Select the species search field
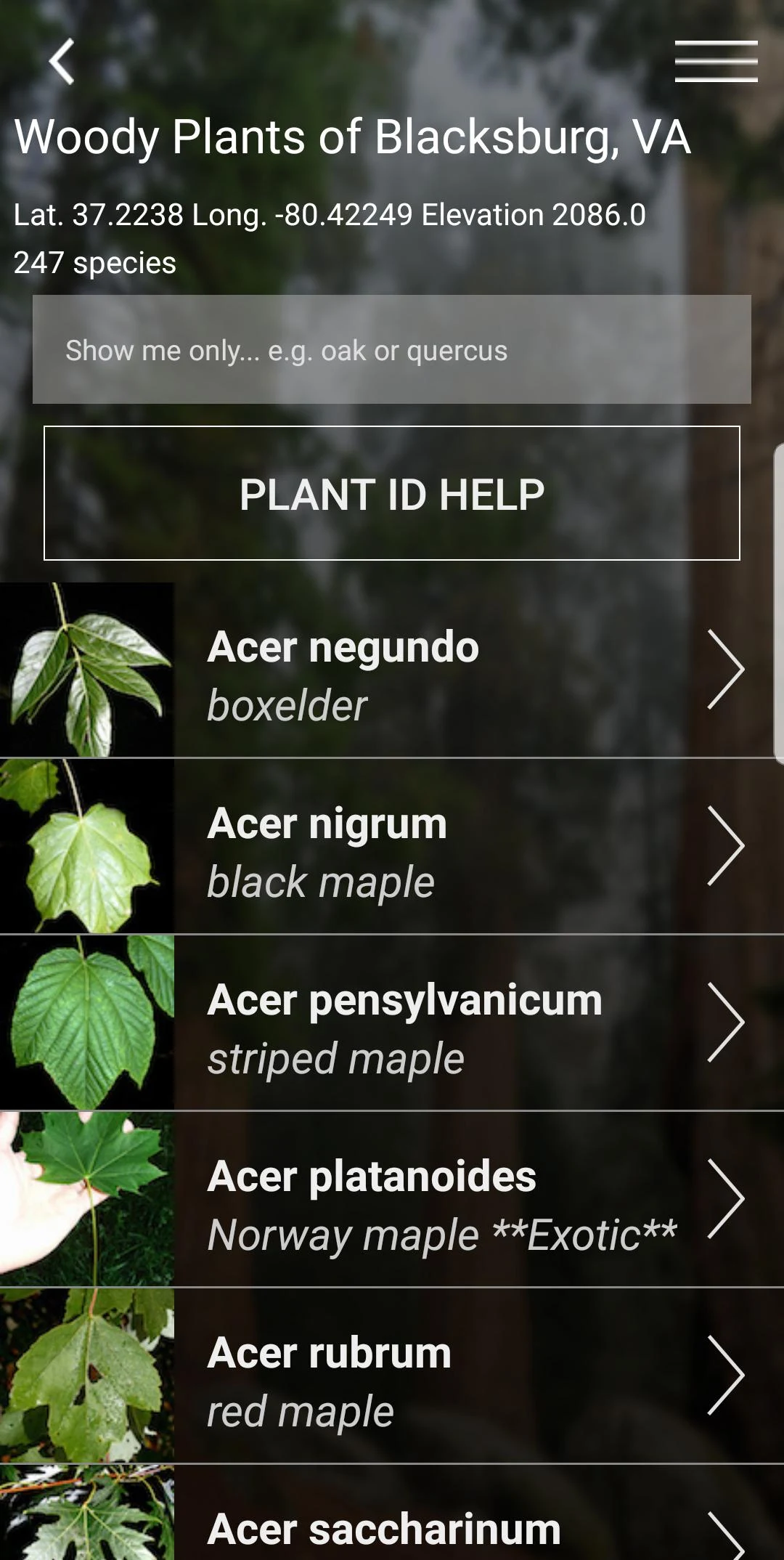Image resolution: width=784 pixels, height=1560 pixels. click(x=392, y=349)
